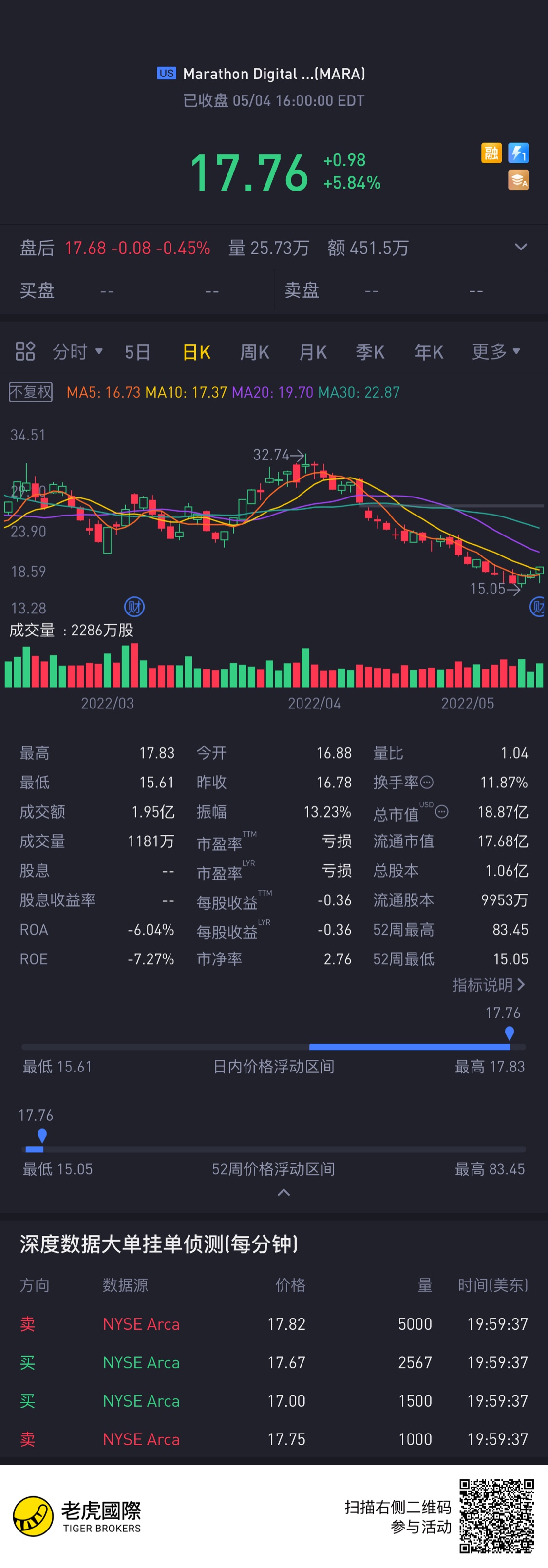Image resolution: width=548 pixels, height=1568 pixels.
Task: Collapse the price range section
Action: pos(283,1193)
